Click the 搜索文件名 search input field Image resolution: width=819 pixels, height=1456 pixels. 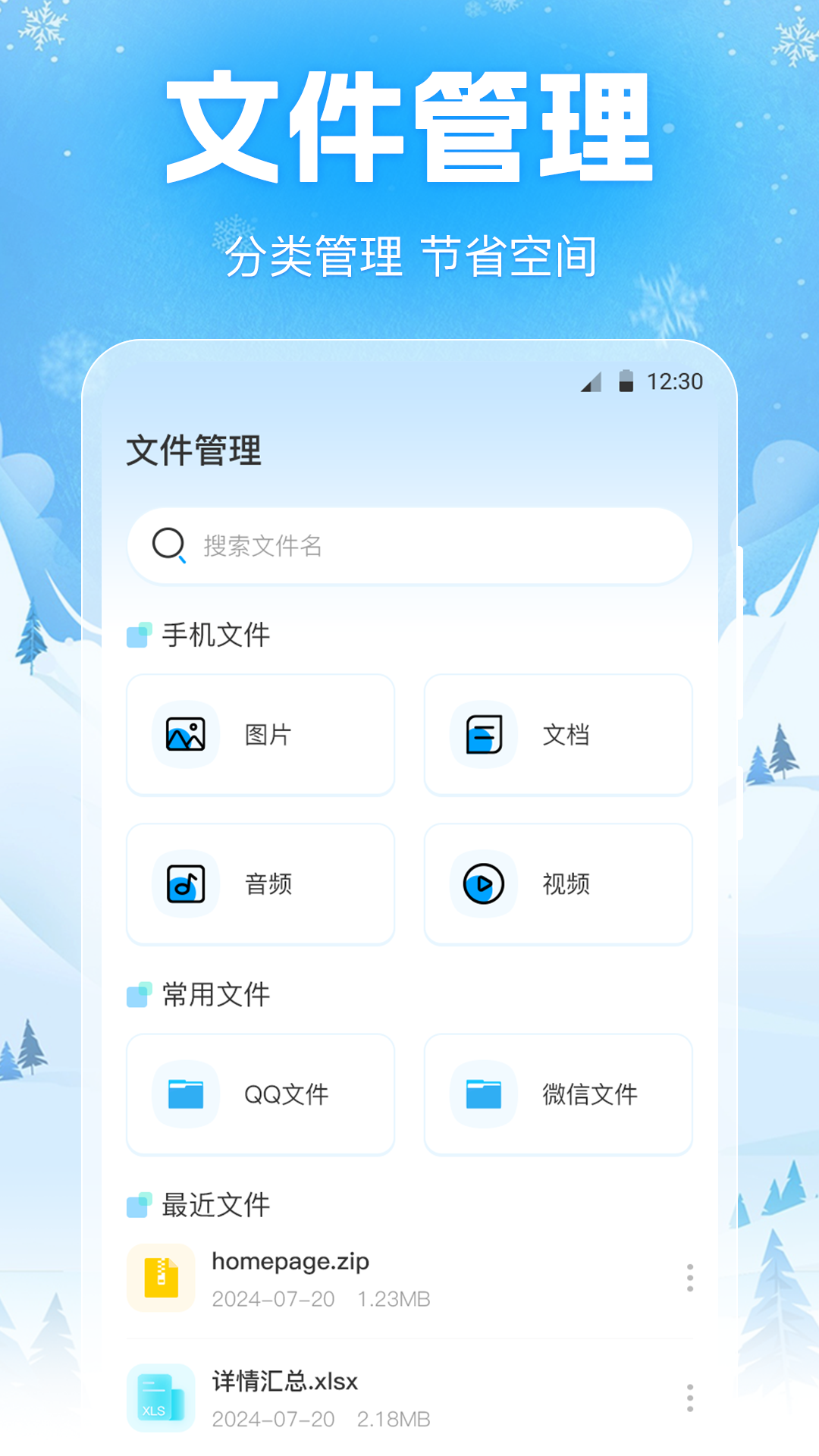click(409, 546)
